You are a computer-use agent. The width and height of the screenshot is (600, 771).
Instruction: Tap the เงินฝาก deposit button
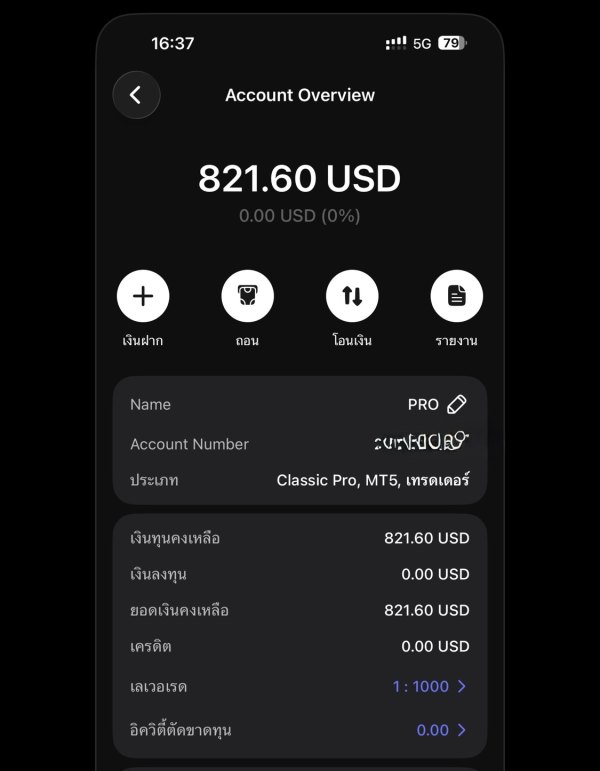pos(143,296)
